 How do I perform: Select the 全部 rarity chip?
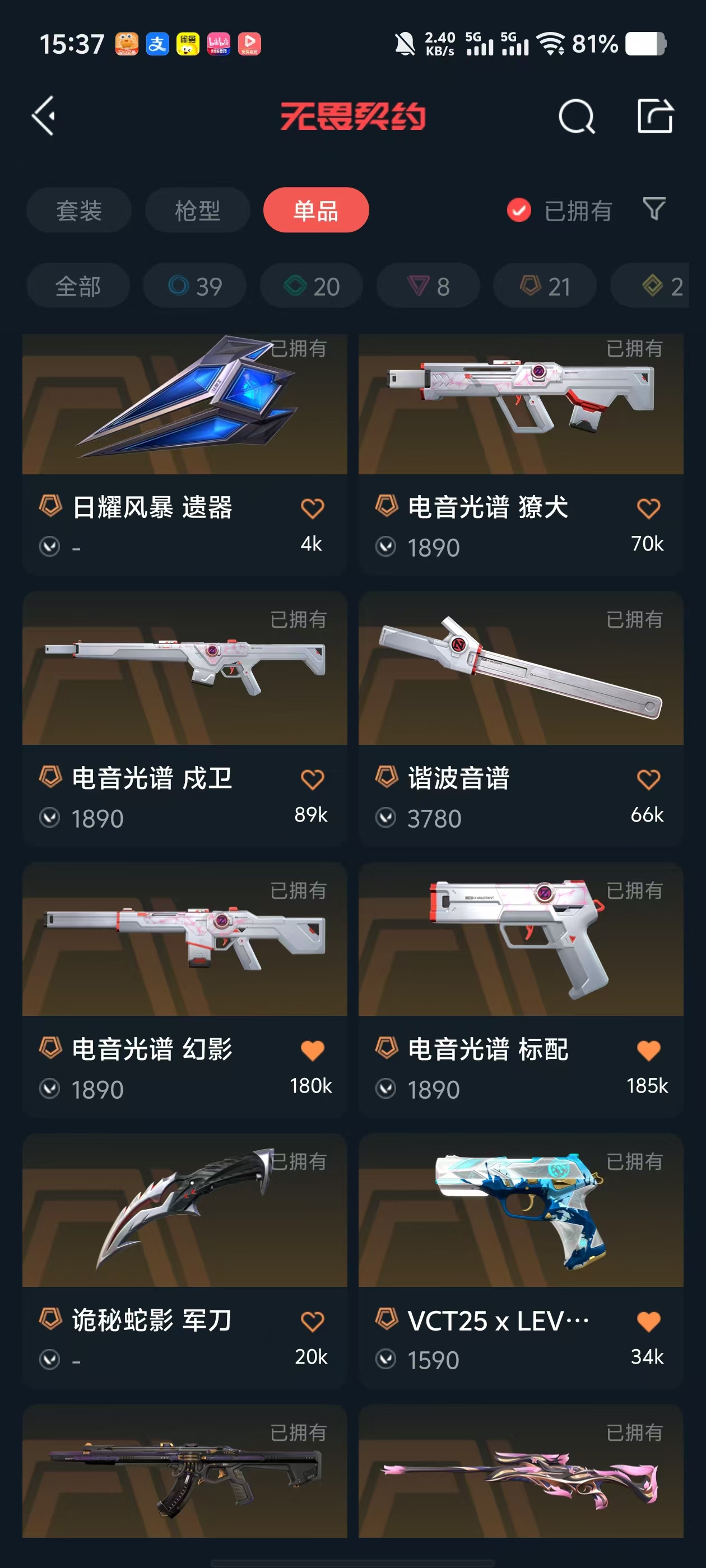(x=78, y=286)
